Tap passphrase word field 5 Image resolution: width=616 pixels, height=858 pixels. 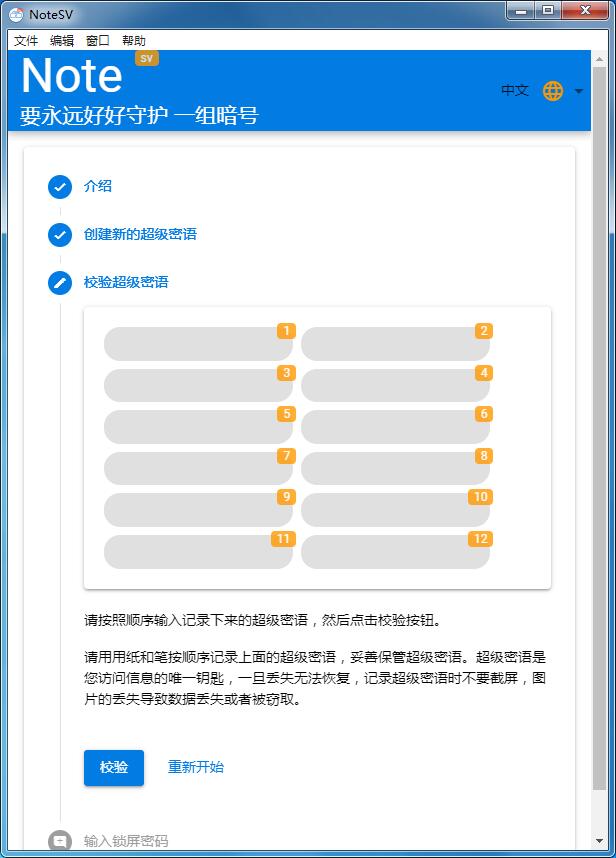point(198,427)
